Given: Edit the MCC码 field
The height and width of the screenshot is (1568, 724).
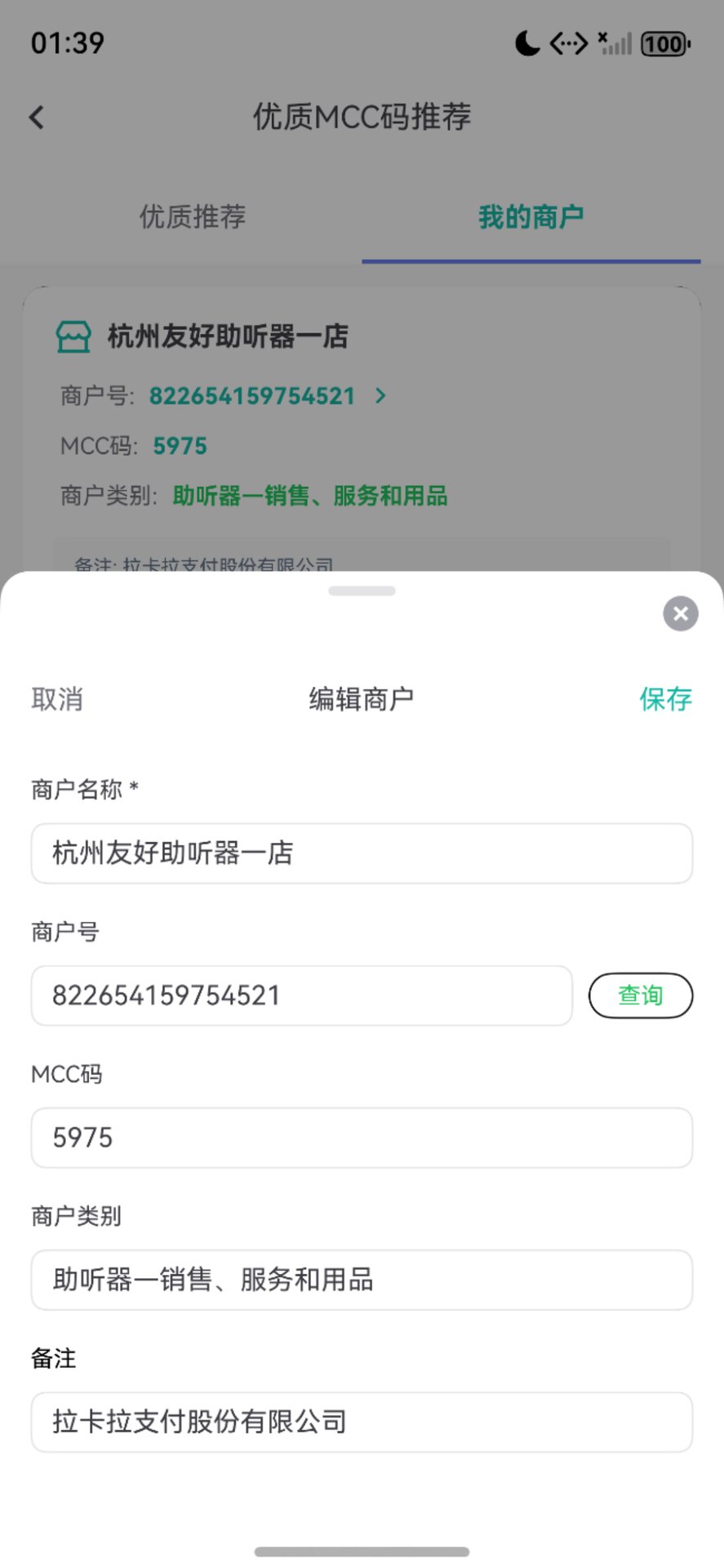Looking at the screenshot, I should 362,1138.
